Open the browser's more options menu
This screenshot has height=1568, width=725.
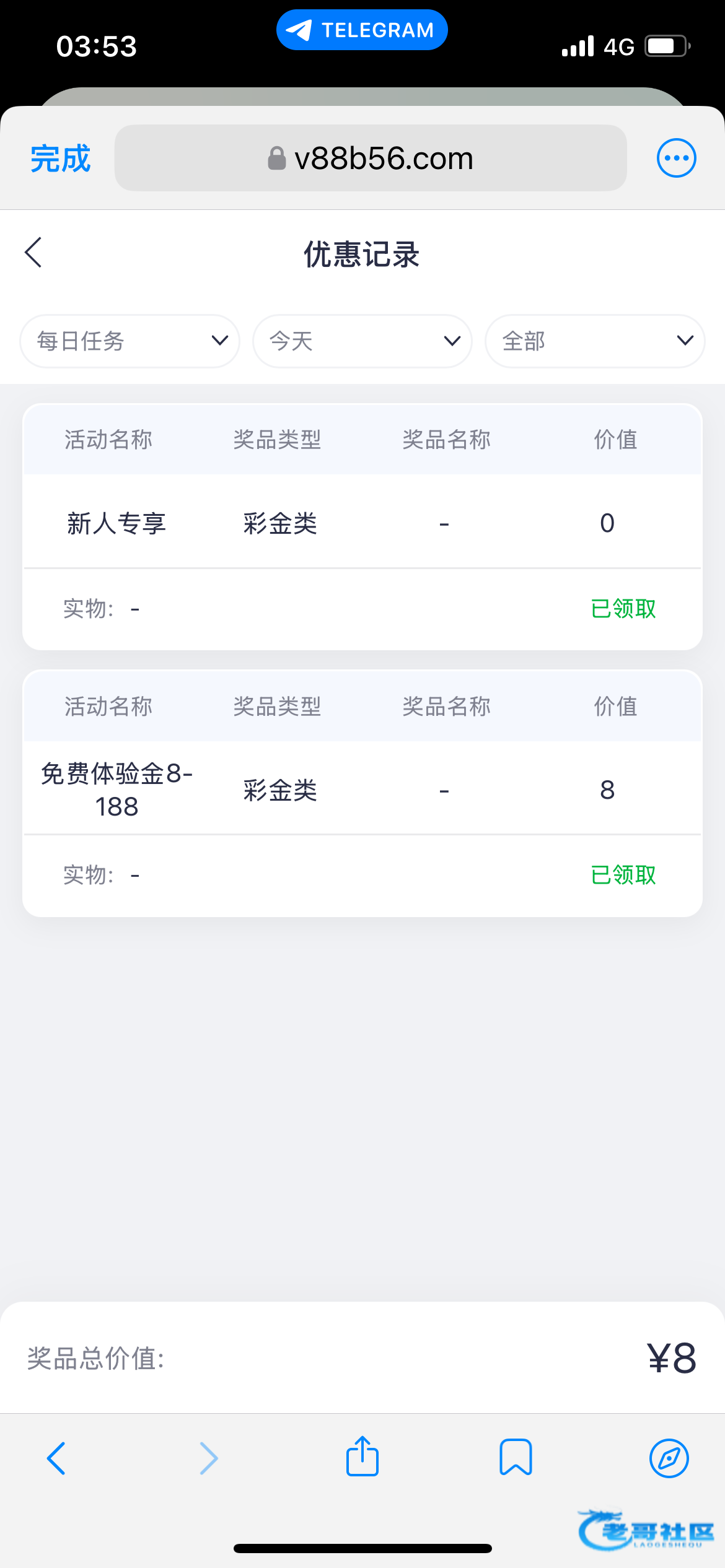tap(676, 158)
